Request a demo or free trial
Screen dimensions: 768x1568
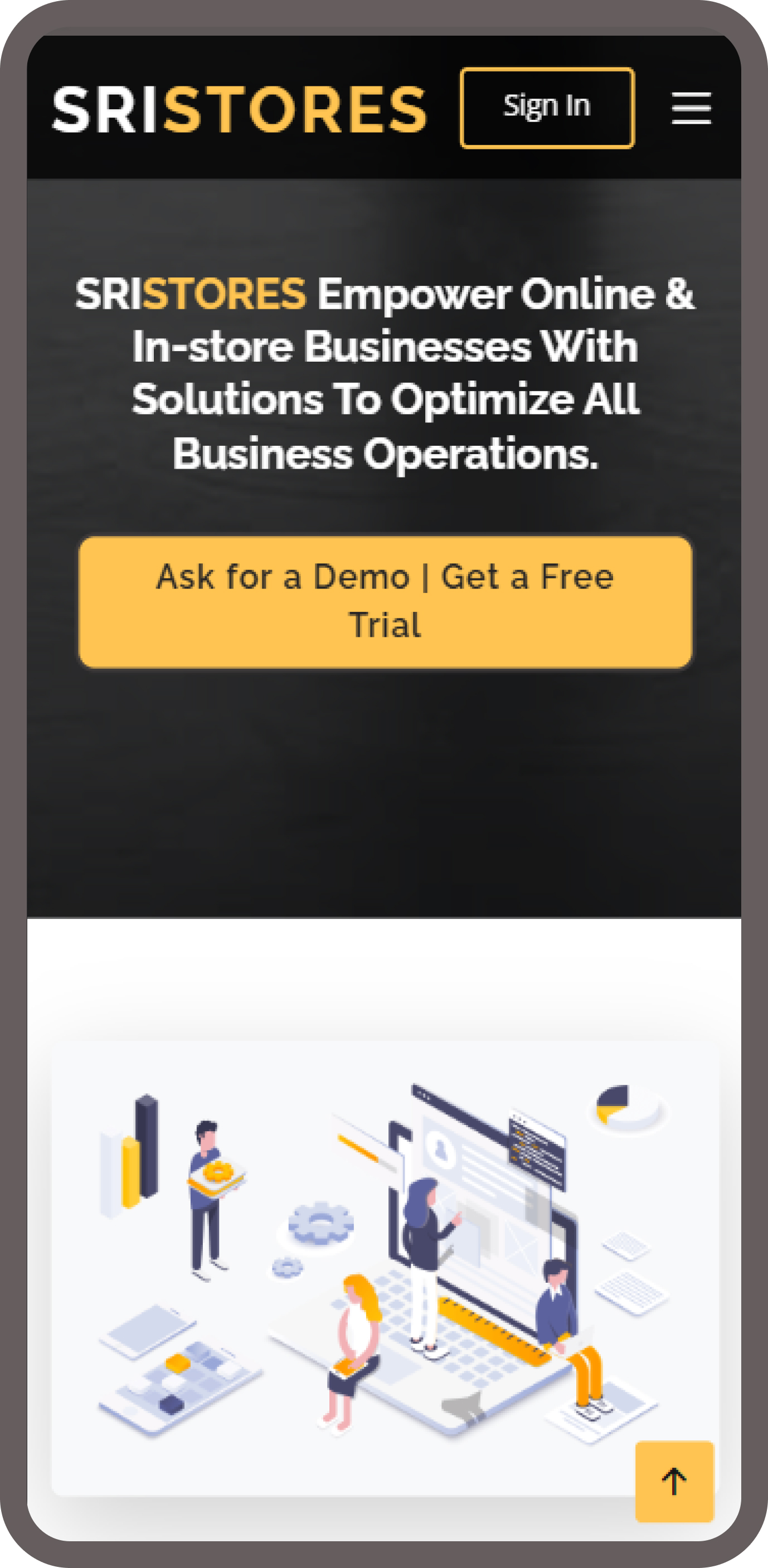tap(385, 601)
